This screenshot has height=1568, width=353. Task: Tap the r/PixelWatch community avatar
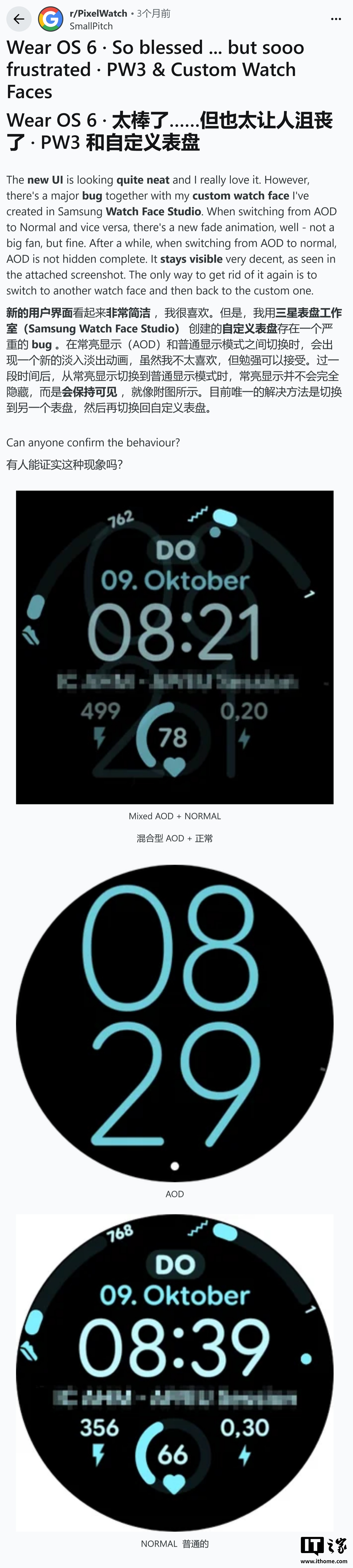click(50, 20)
